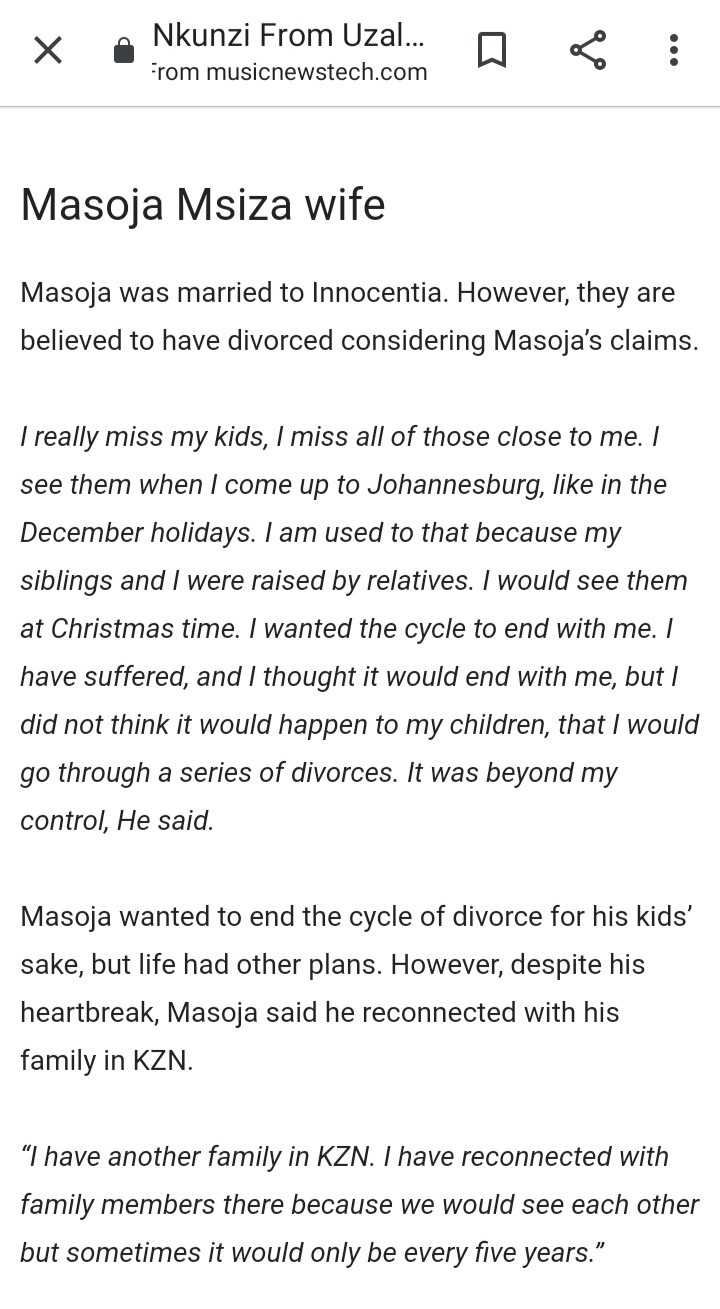The height and width of the screenshot is (1309, 720).
Task: Close the browser tab view
Action: [47, 50]
